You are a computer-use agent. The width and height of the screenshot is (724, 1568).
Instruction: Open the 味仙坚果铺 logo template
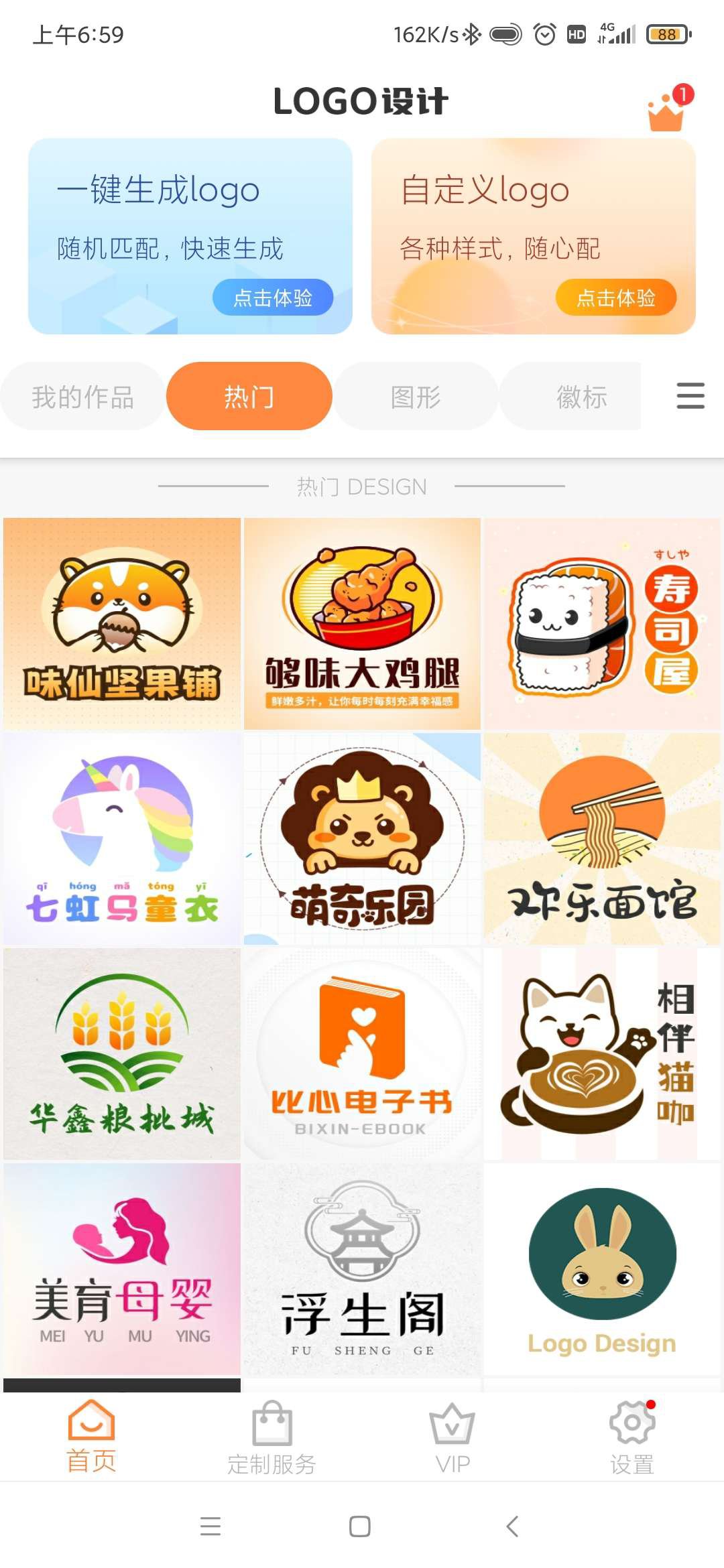coord(122,623)
